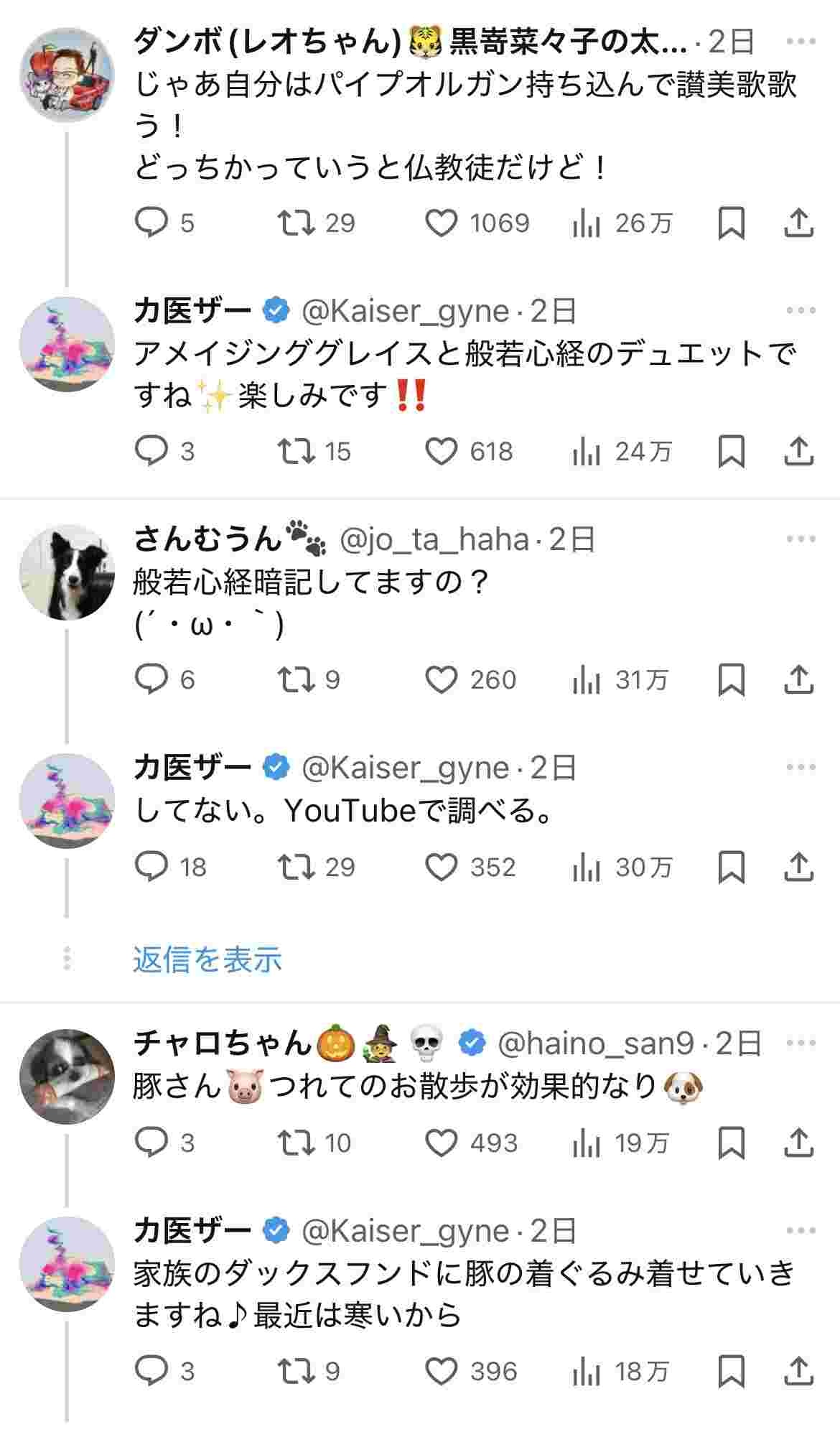Like the ダックスフンド reply by カ医ザー

(442, 1371)
